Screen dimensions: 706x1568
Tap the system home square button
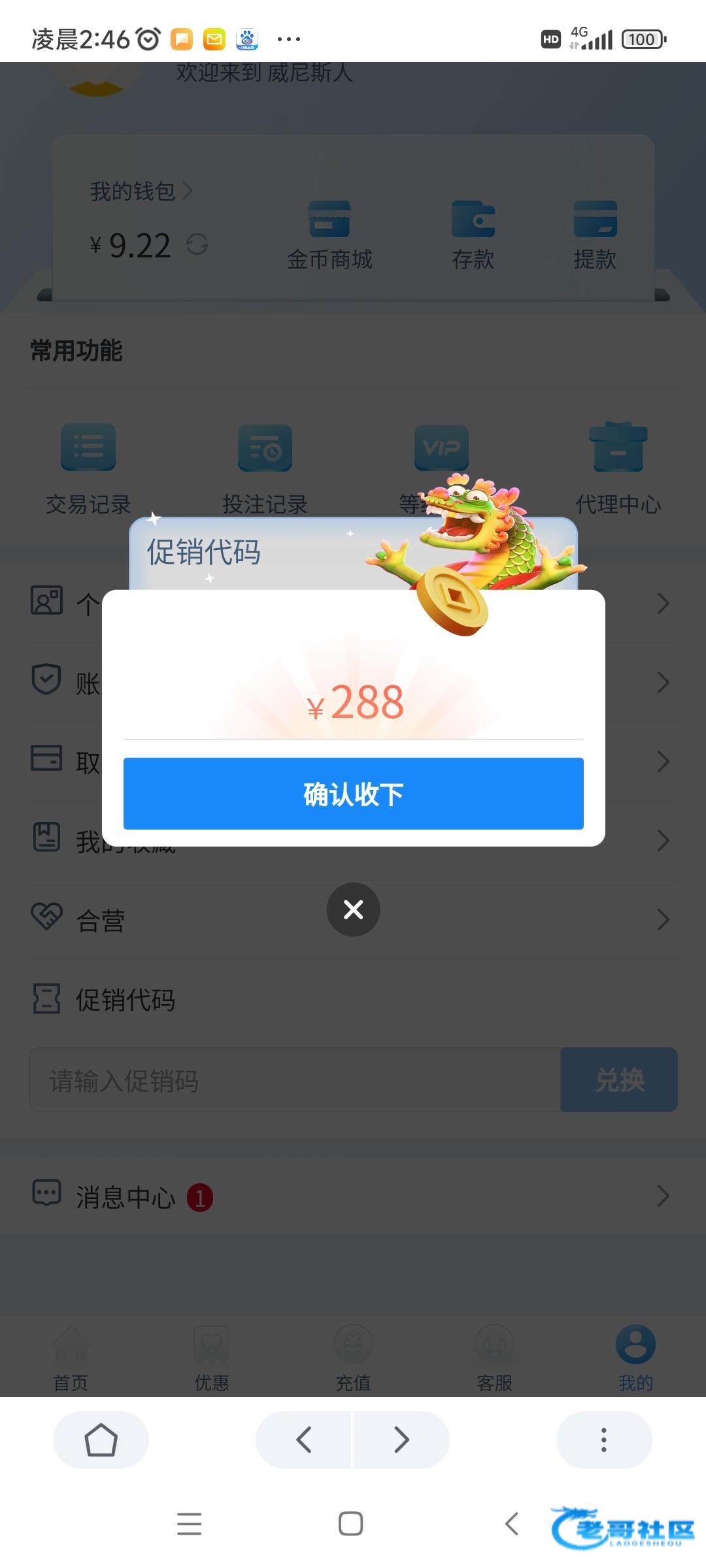351,1524
